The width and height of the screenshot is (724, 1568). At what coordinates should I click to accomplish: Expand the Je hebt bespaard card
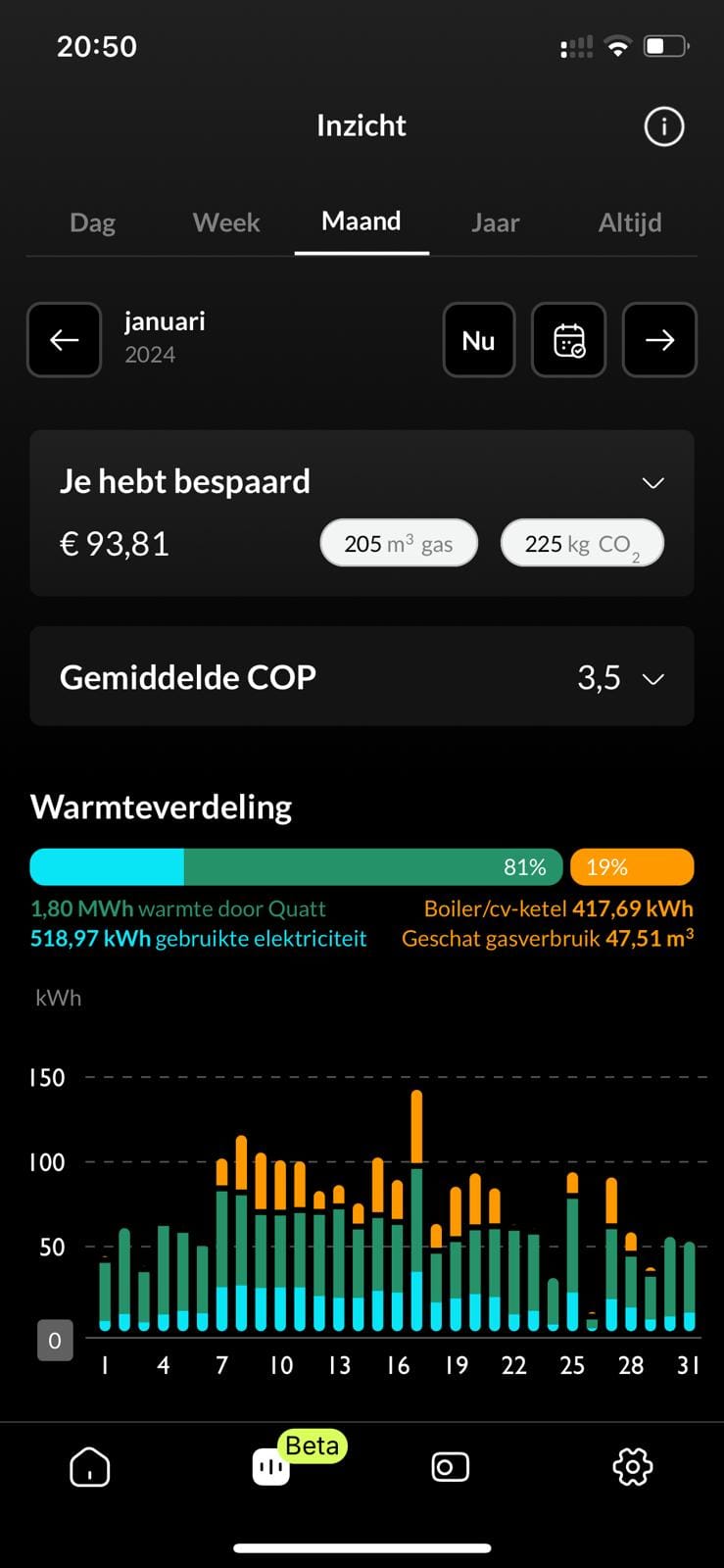652,483
